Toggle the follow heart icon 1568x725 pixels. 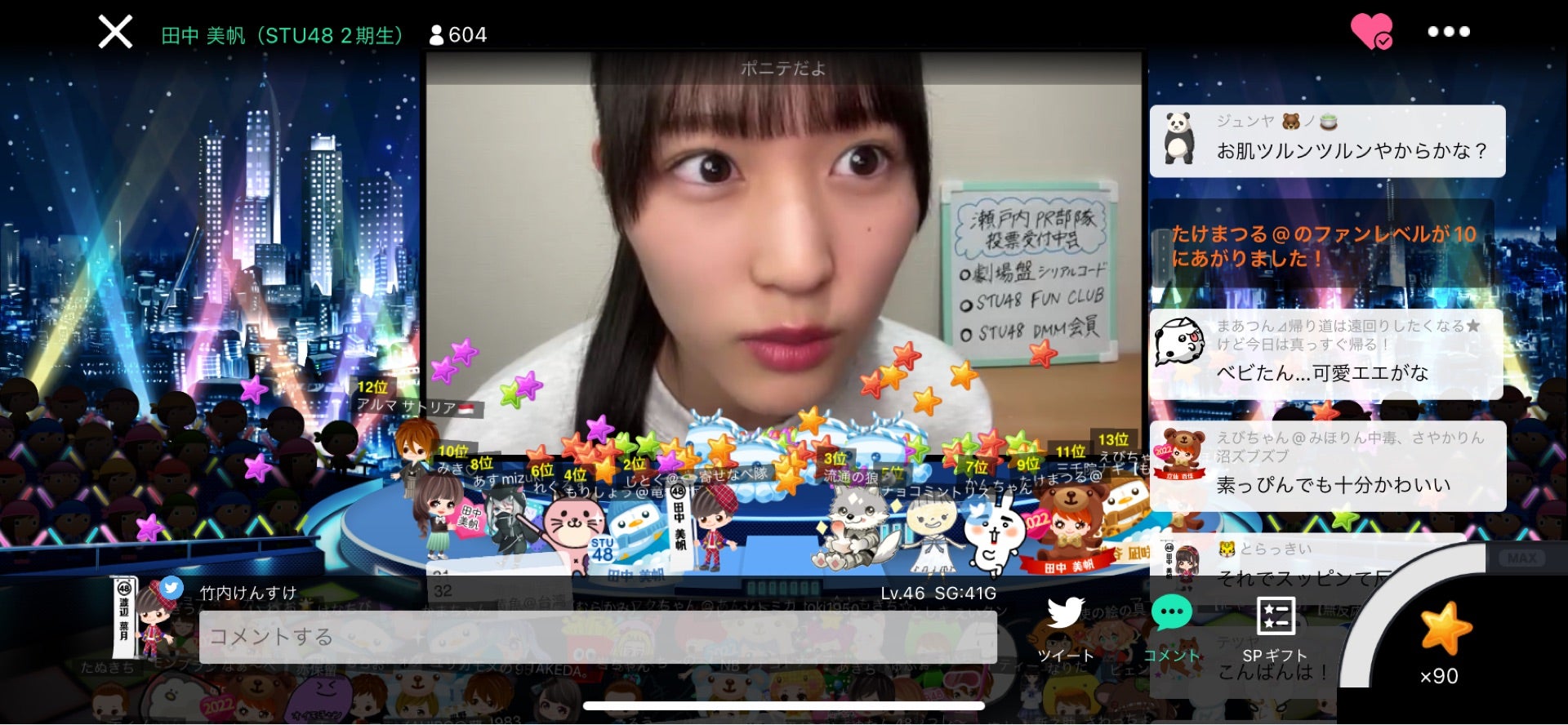[1371, 32]
